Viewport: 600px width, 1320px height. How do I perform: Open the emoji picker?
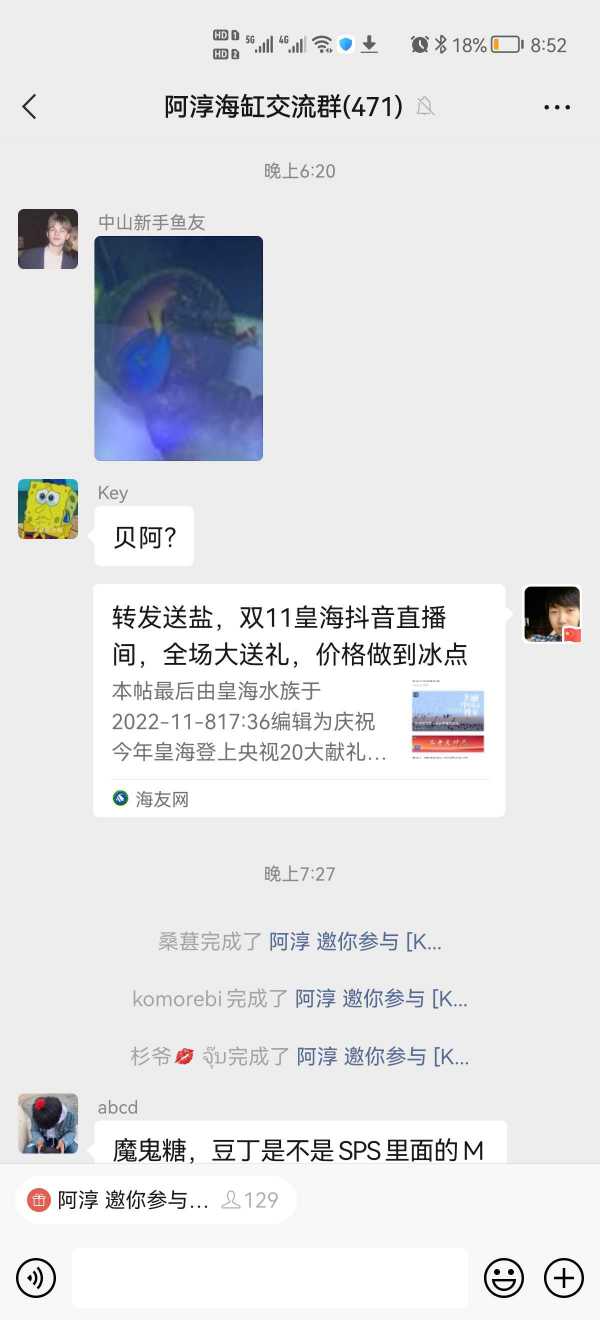504,1278
